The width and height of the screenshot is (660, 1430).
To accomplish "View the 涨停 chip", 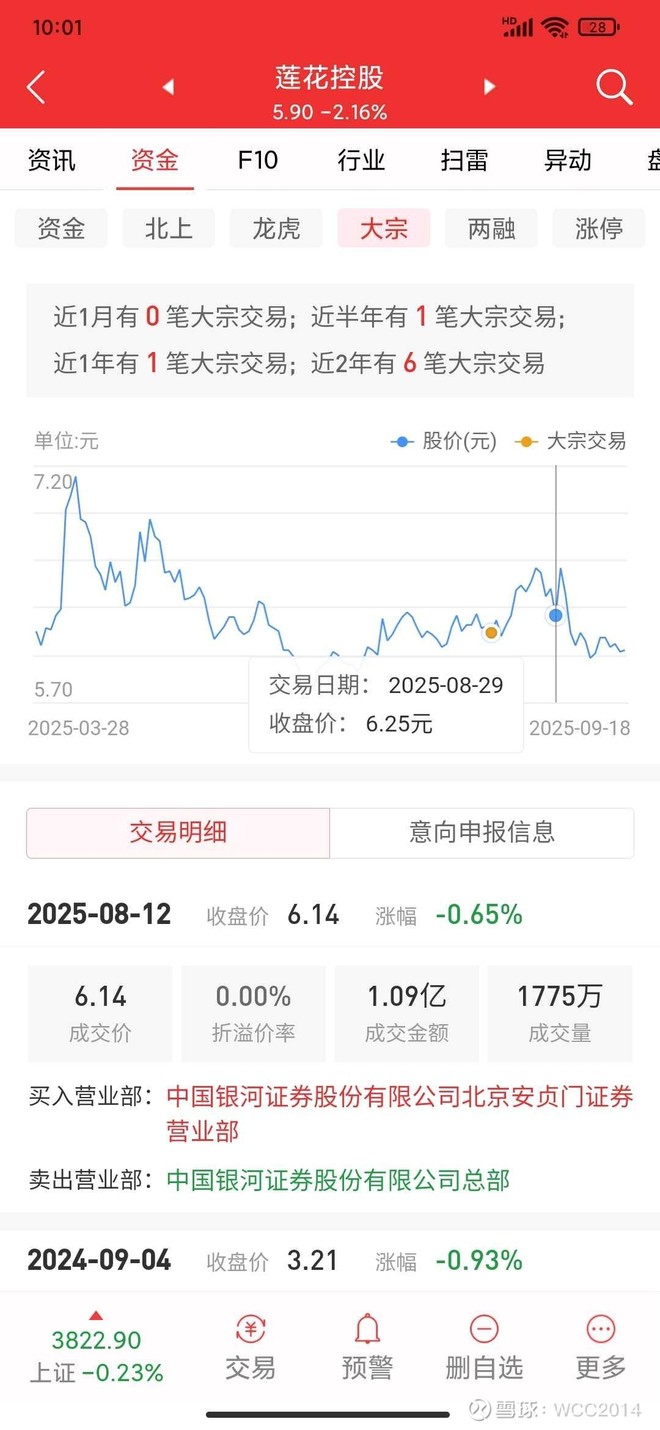I will tap(599, 229).
